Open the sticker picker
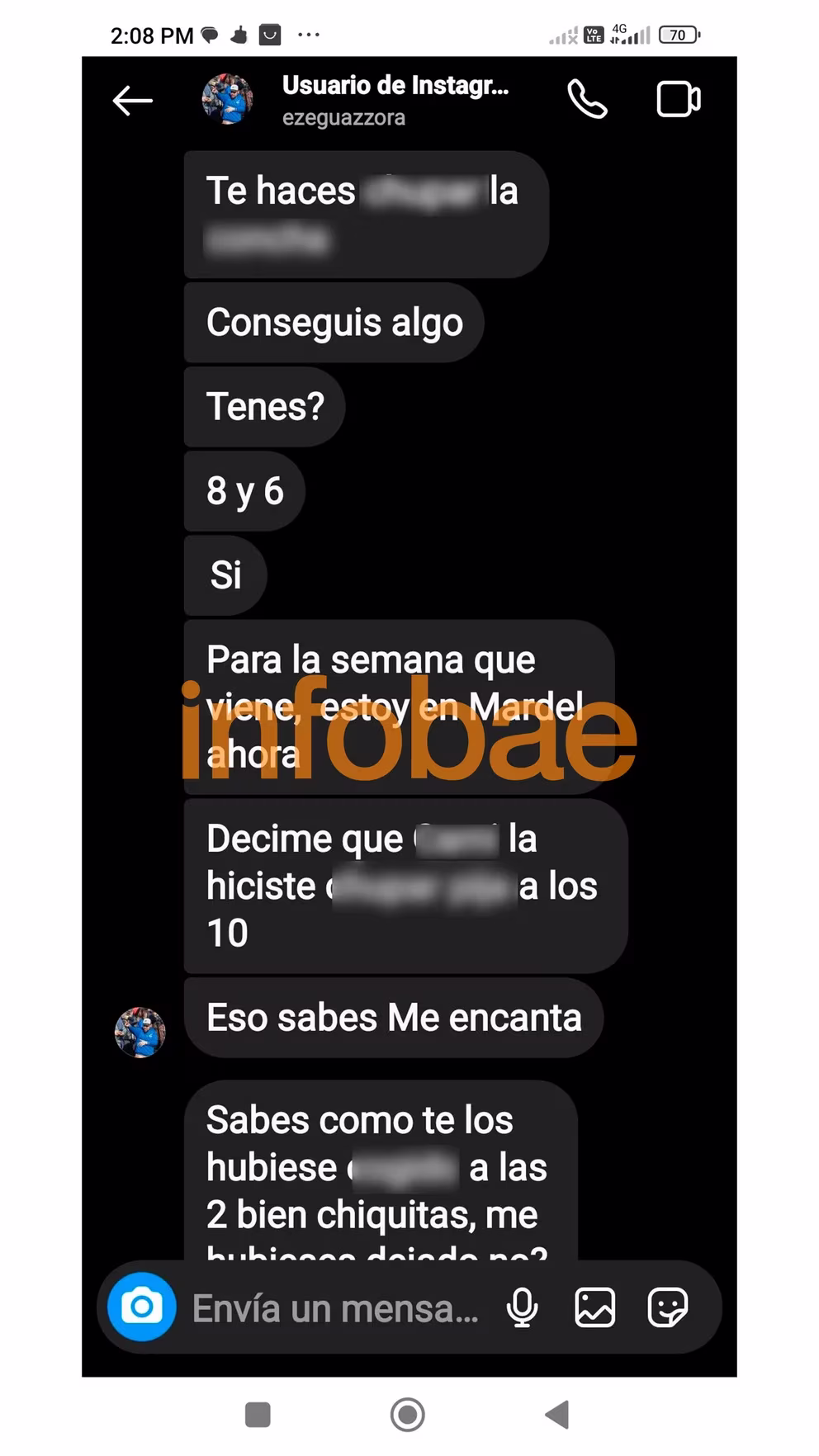Viewport: 819px width, 1456px height. [x=667, y=1307]
